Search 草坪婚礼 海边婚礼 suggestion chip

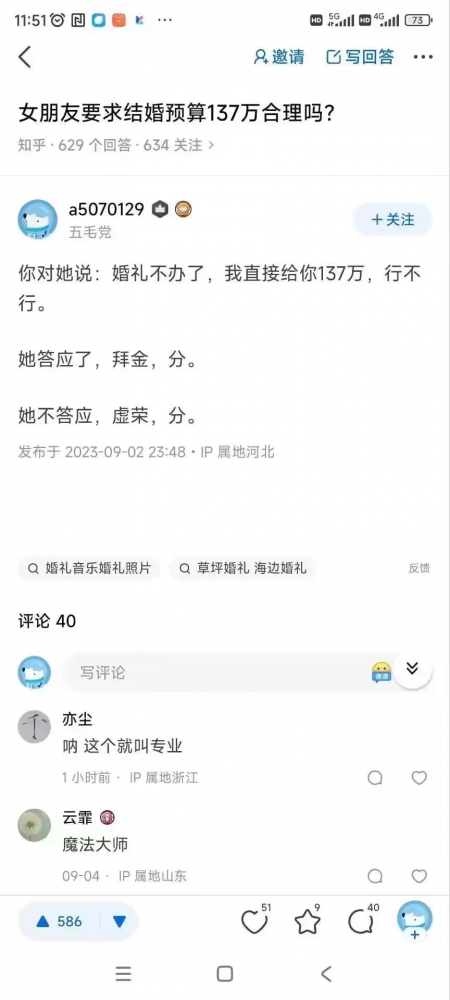[242, 568]
